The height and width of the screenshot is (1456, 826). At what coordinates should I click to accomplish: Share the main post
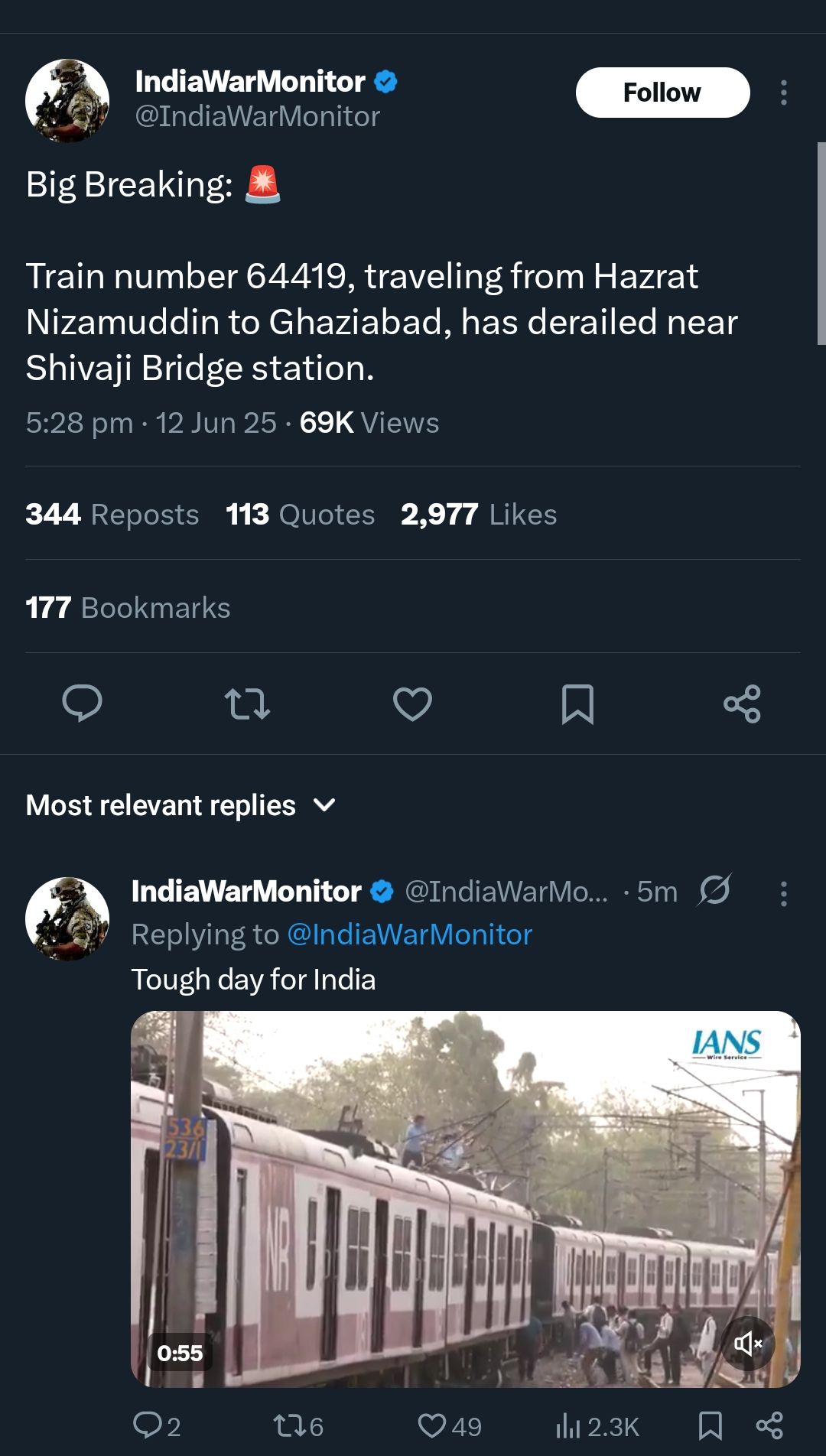coord(743,704)
